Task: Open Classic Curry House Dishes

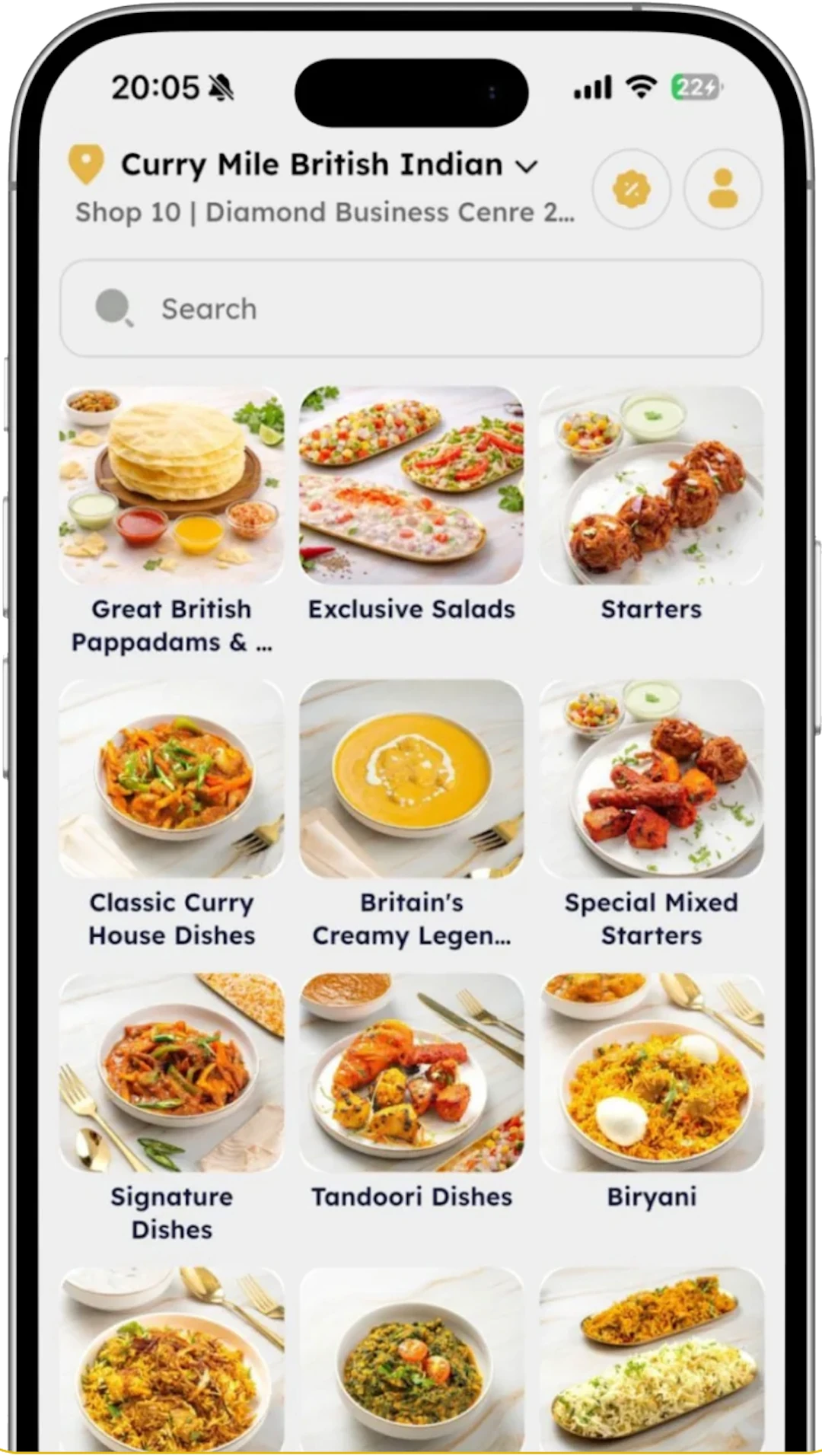Action: coord(172,814)
